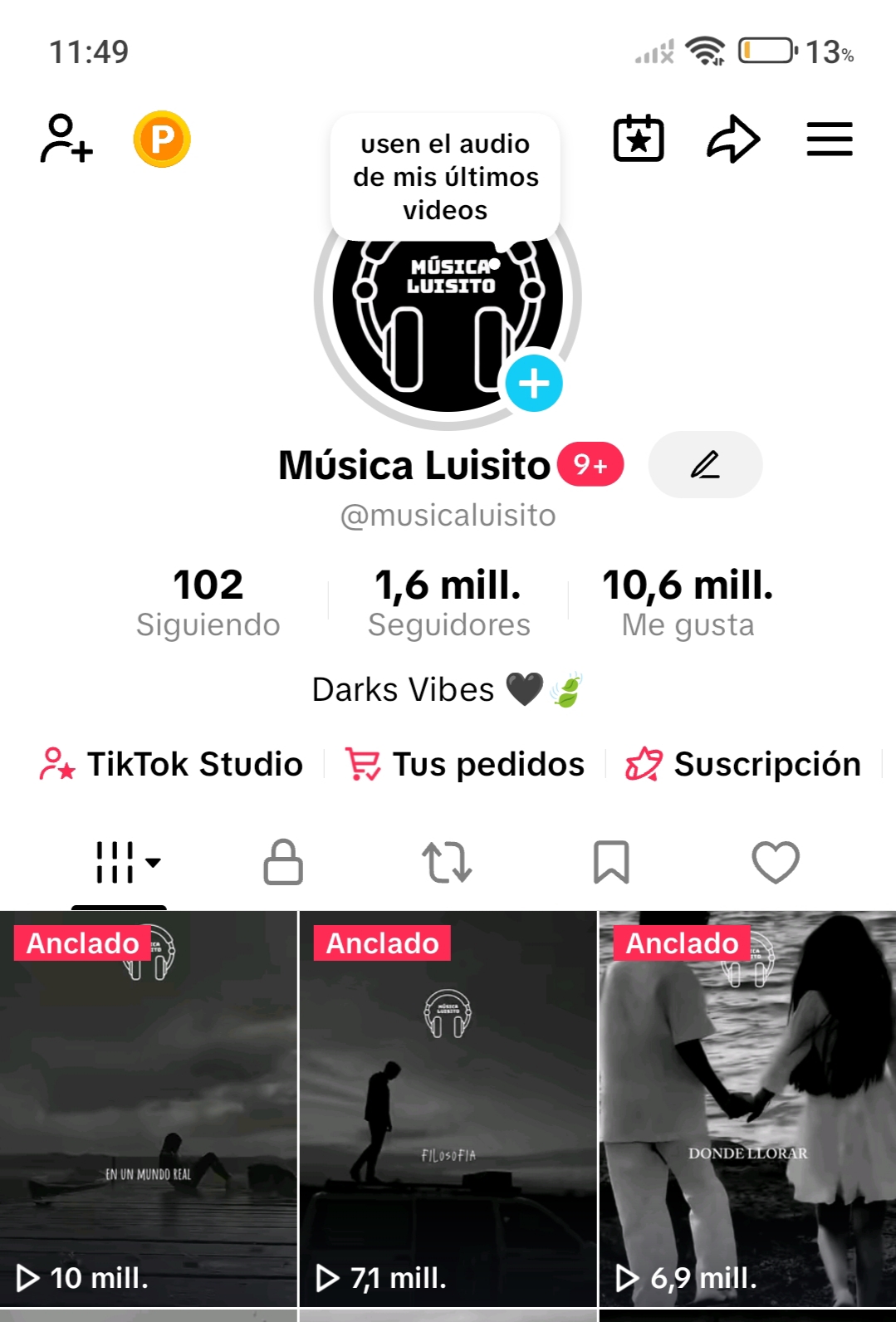
Task: Open the add friends icon
Action: [65, 140]
